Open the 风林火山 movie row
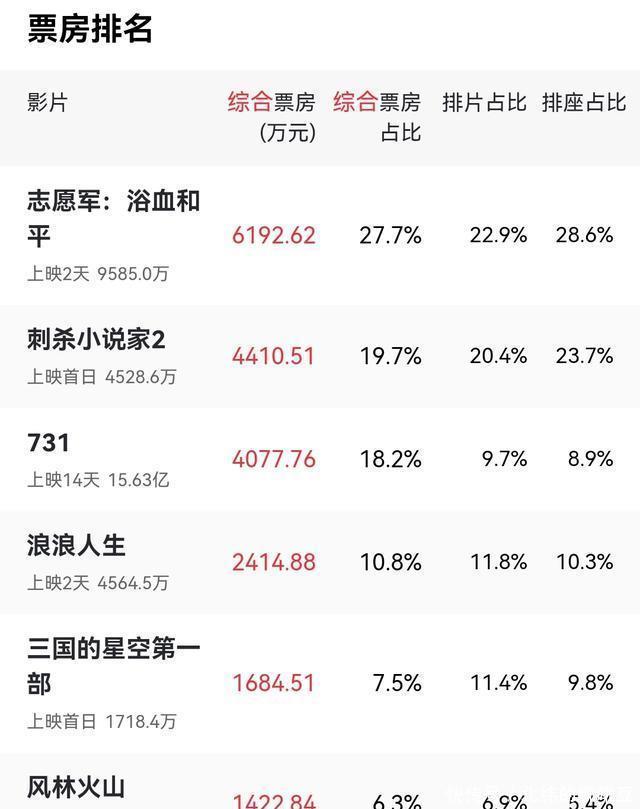This screenshot has width=640, height=809. pyautogui.click(x=77, y=788)
